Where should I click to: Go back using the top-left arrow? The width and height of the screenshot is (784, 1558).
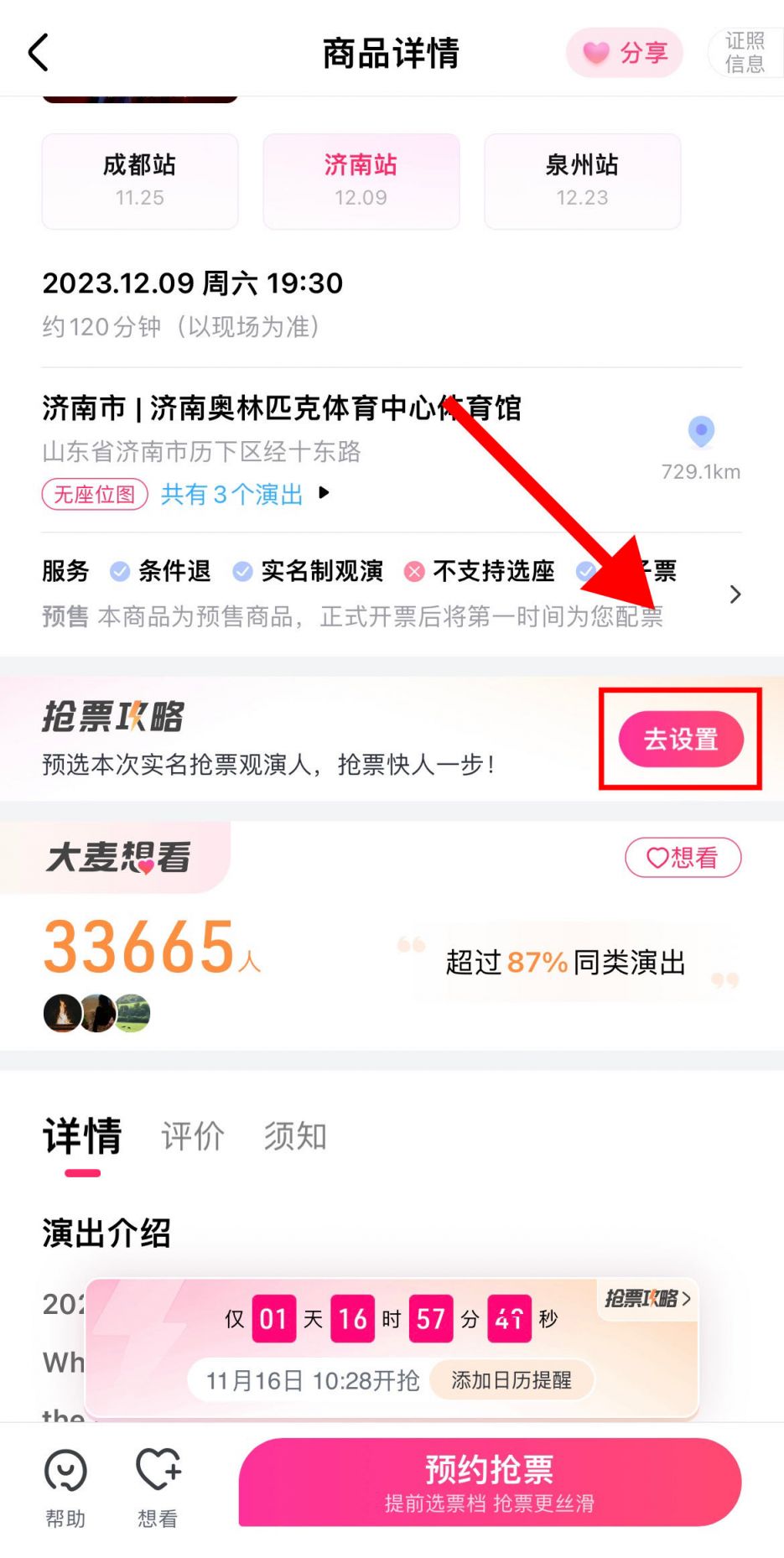click(39, 52)
